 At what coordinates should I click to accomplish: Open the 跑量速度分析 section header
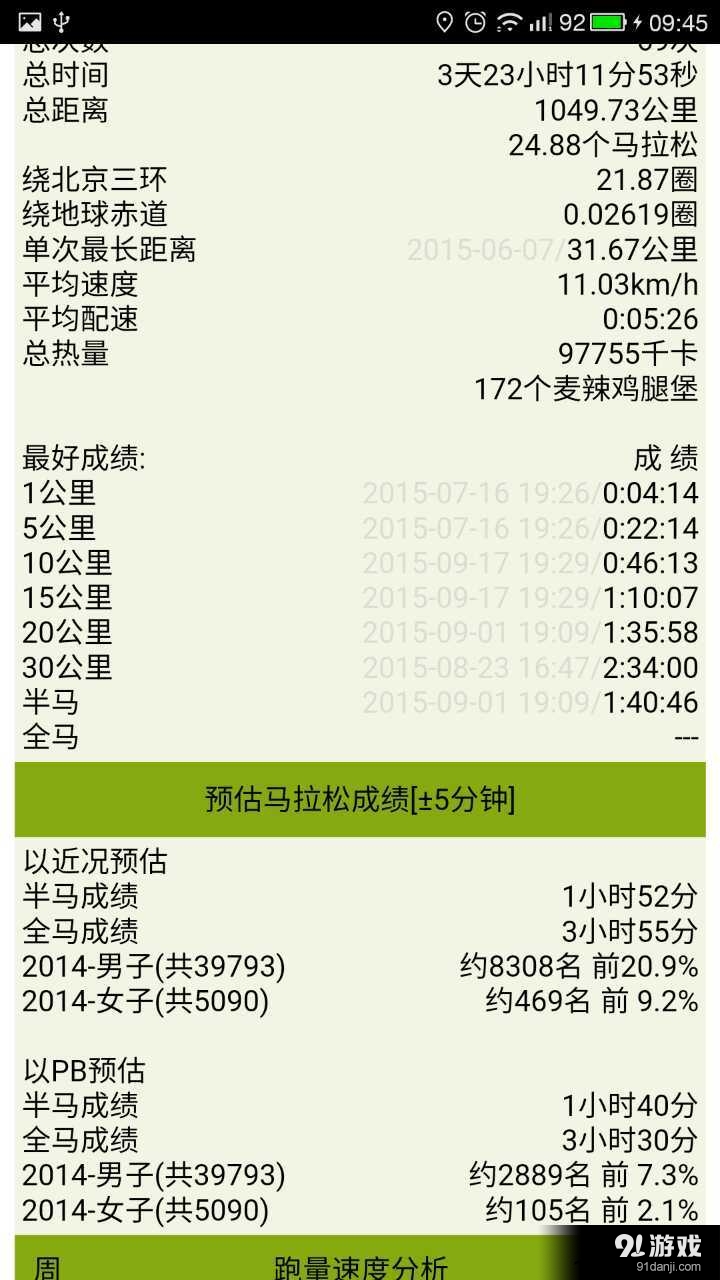click(x=360, y=1266)
